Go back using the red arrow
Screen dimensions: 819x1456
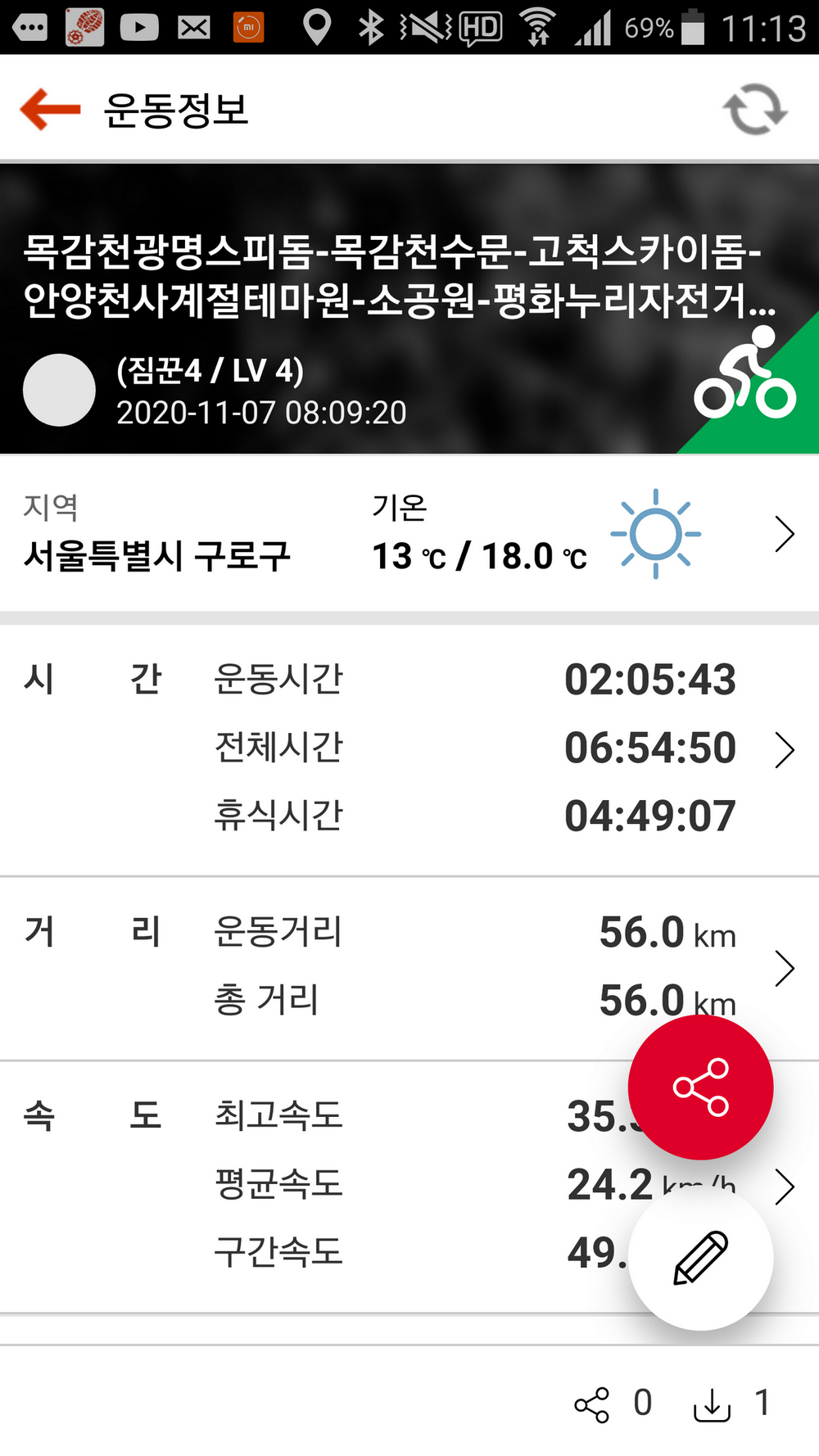(50, 109)
